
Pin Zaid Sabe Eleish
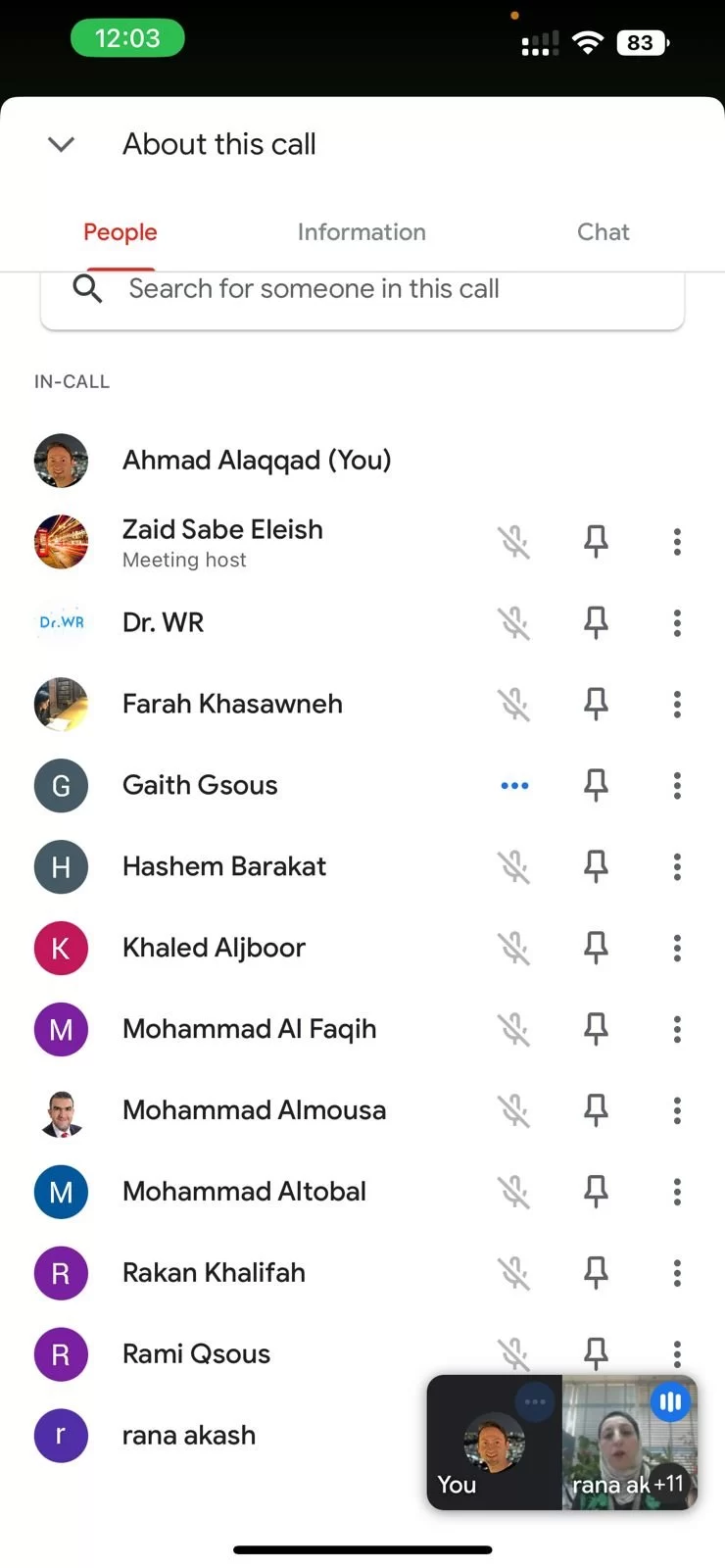pyautogui.click(x=596, y=542)
